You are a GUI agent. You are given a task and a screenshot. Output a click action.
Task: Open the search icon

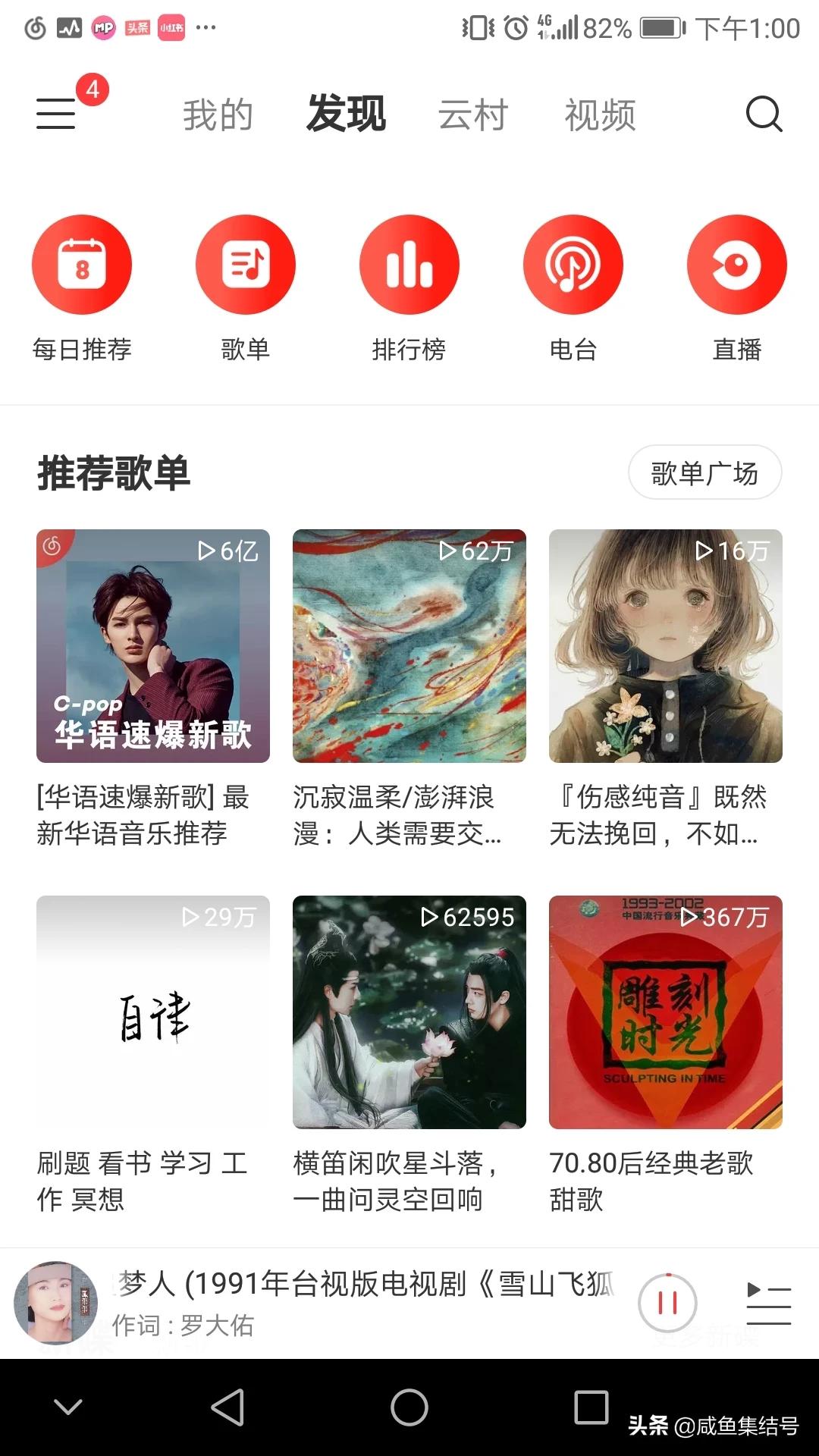[764, 115]
